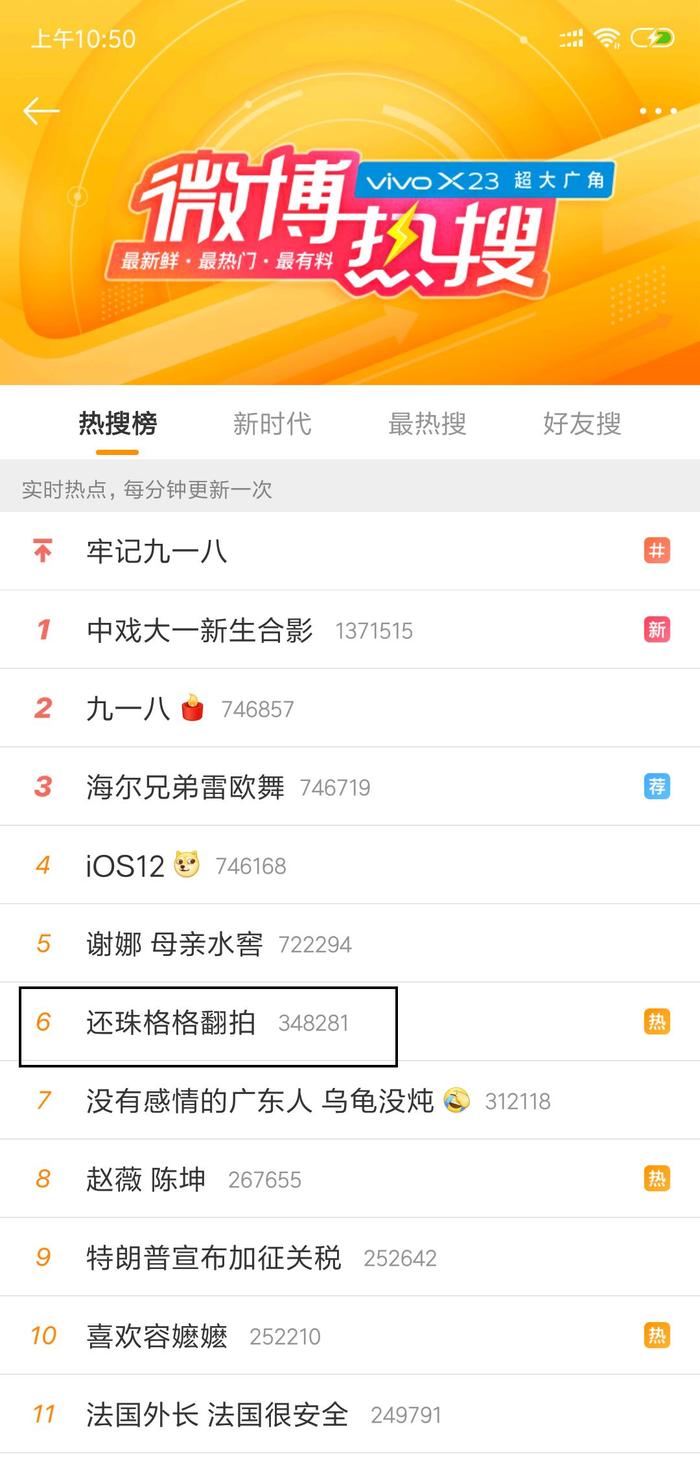The image size is (700, 1457).
Task: View the 九一八 trending topic ranked second
Action: [350, 708]
